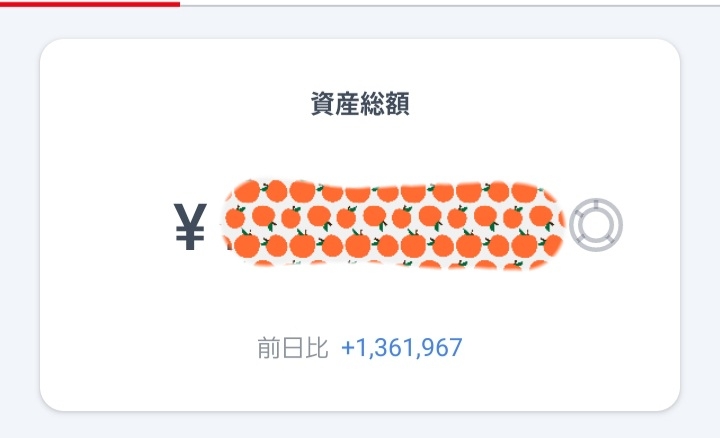Open the asset breakdown donut chart icon
The width and height of the screenshot is (720, 438).
(596, 224)
